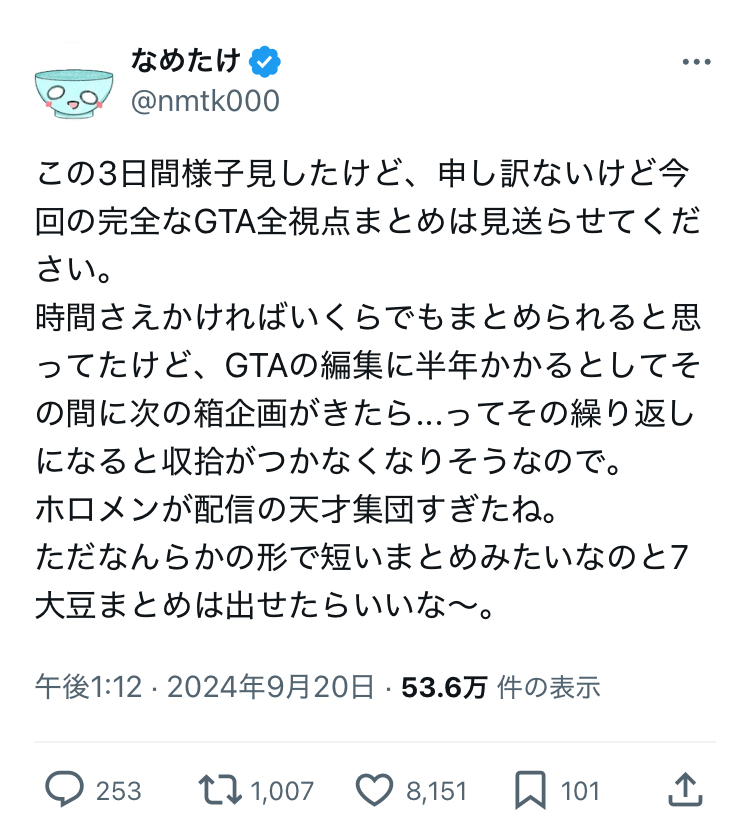750x835 pixels.
Task: Like this tweet
Action: [375, 791]
